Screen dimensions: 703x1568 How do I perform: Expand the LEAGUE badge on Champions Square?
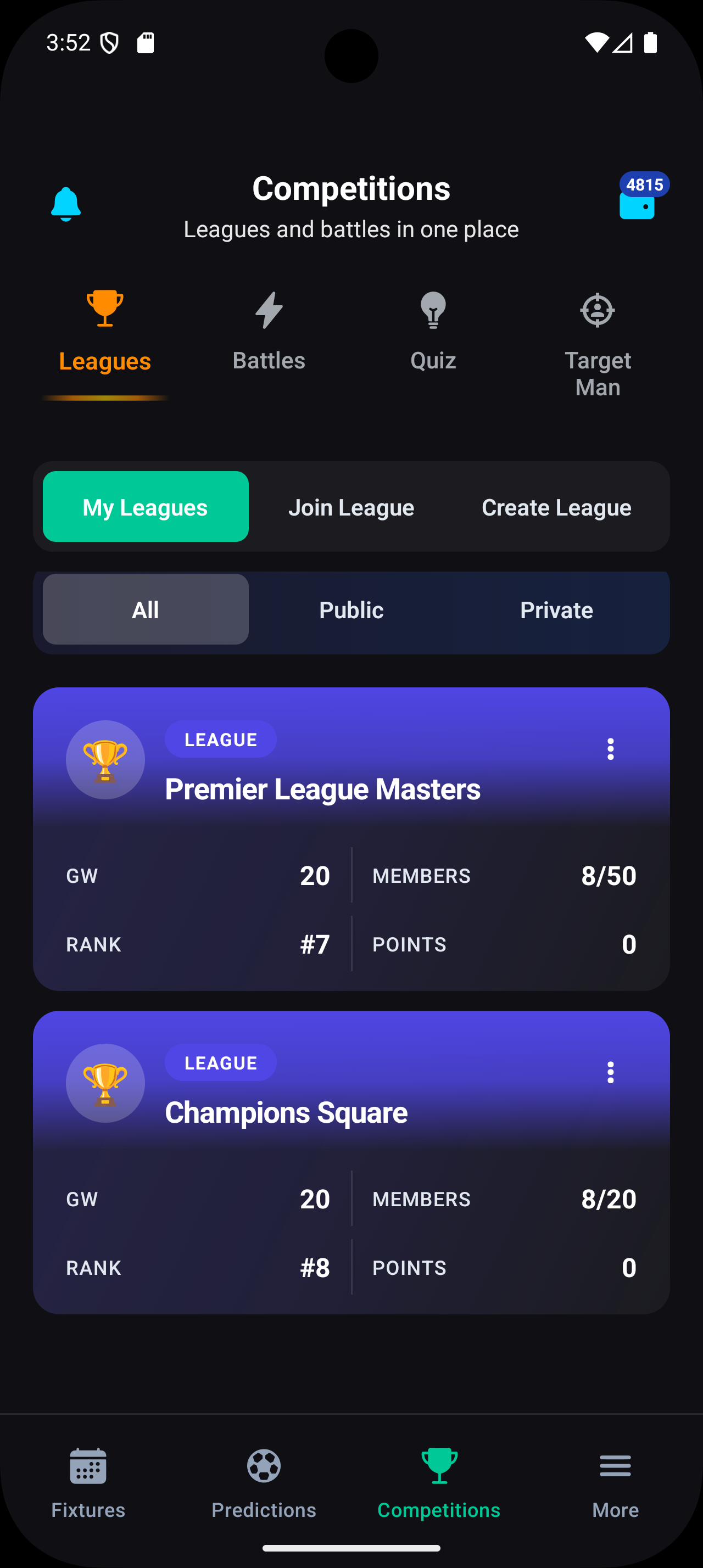click(x=220, y=1062)
